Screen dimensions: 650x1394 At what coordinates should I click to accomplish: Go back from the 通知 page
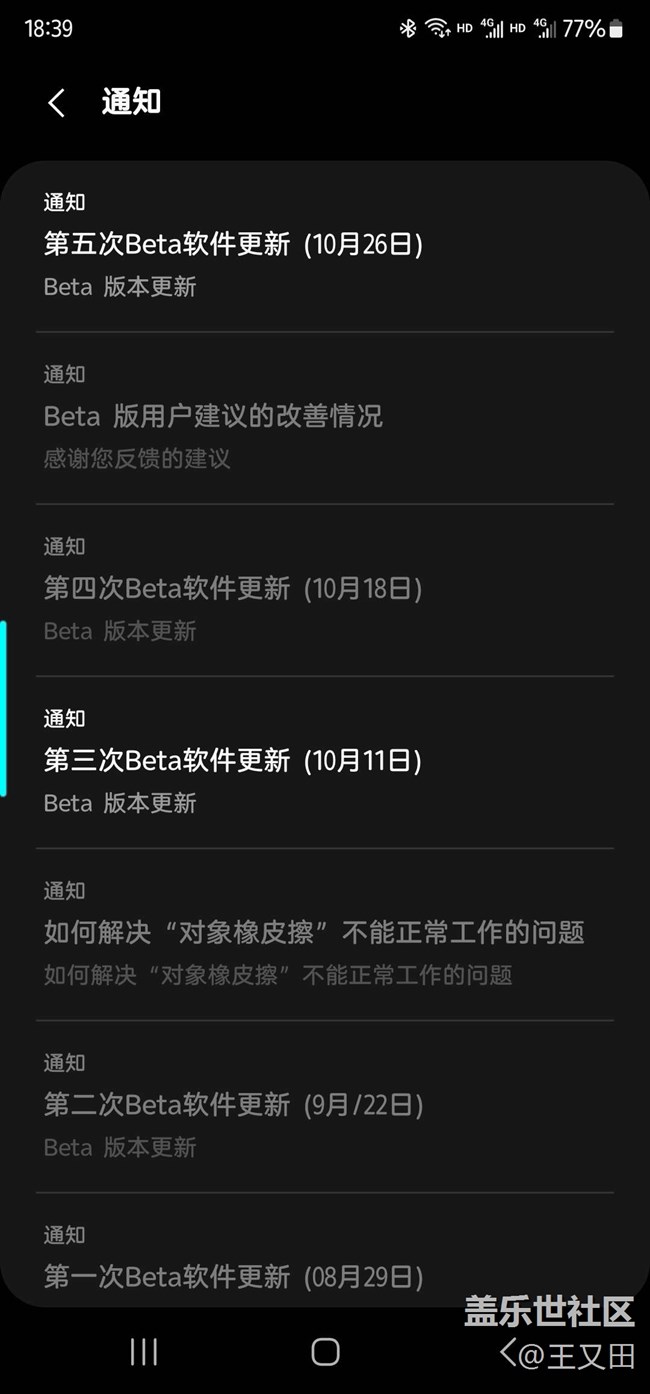57,103
